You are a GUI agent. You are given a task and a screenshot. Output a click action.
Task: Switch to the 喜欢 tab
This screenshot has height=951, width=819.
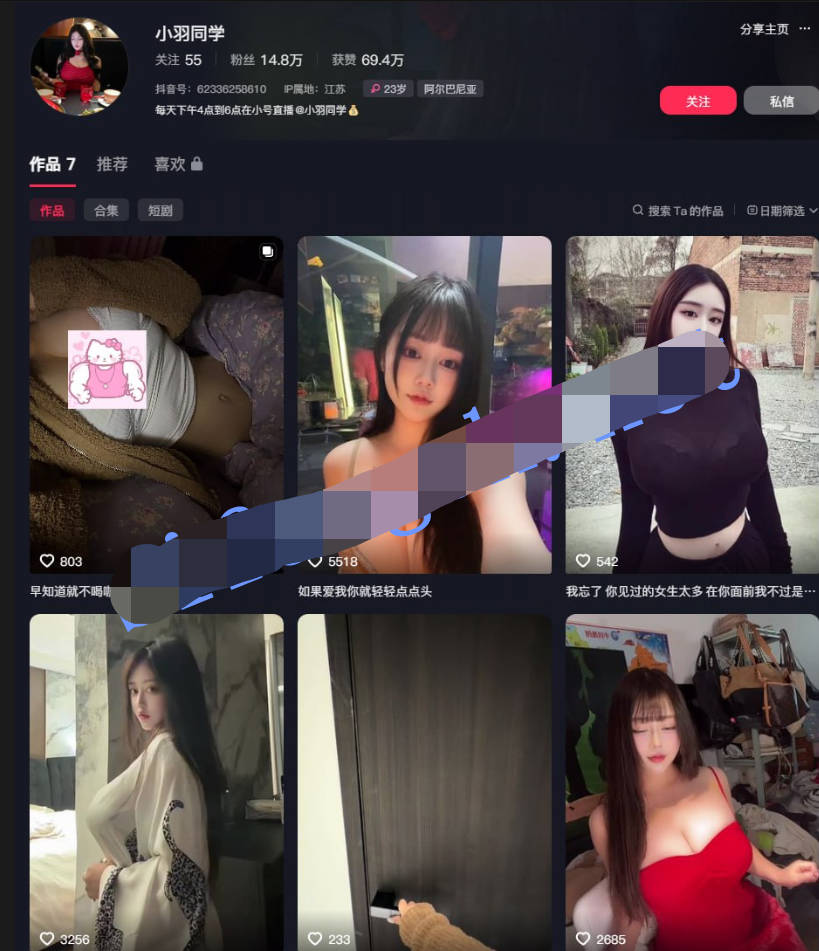(178, 164)
